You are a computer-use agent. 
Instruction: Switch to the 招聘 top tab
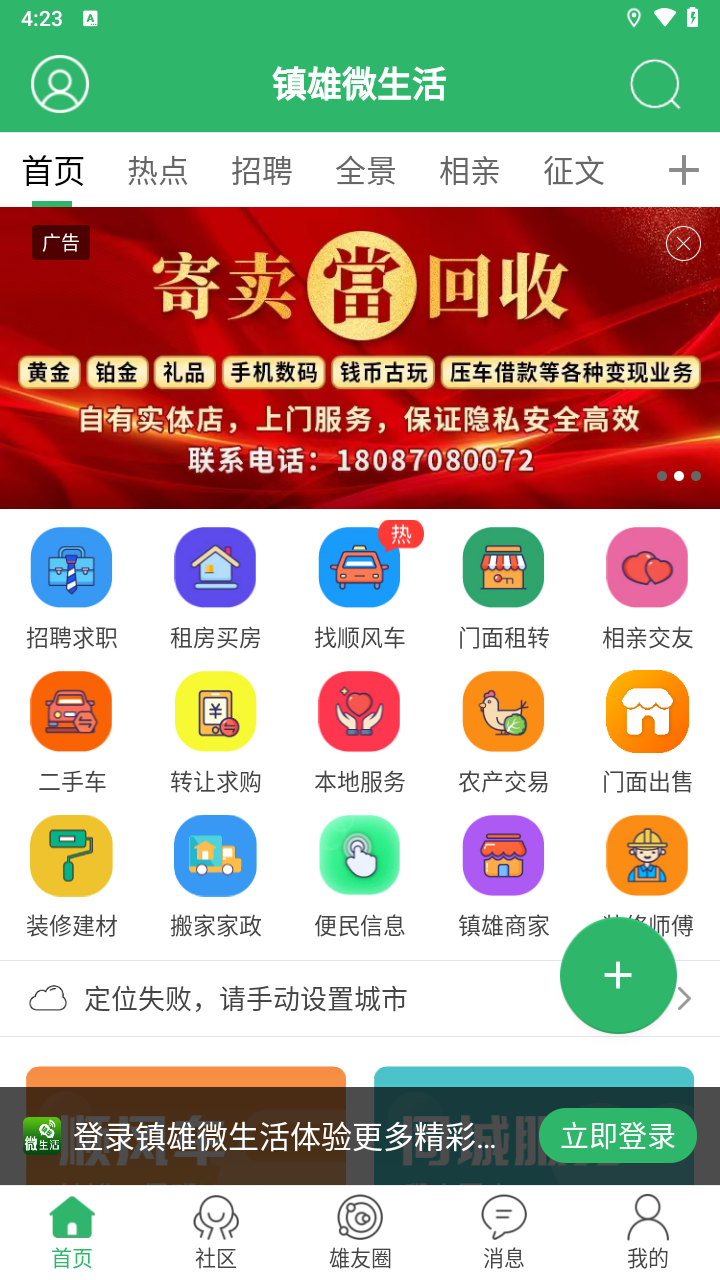click(262, 171)
